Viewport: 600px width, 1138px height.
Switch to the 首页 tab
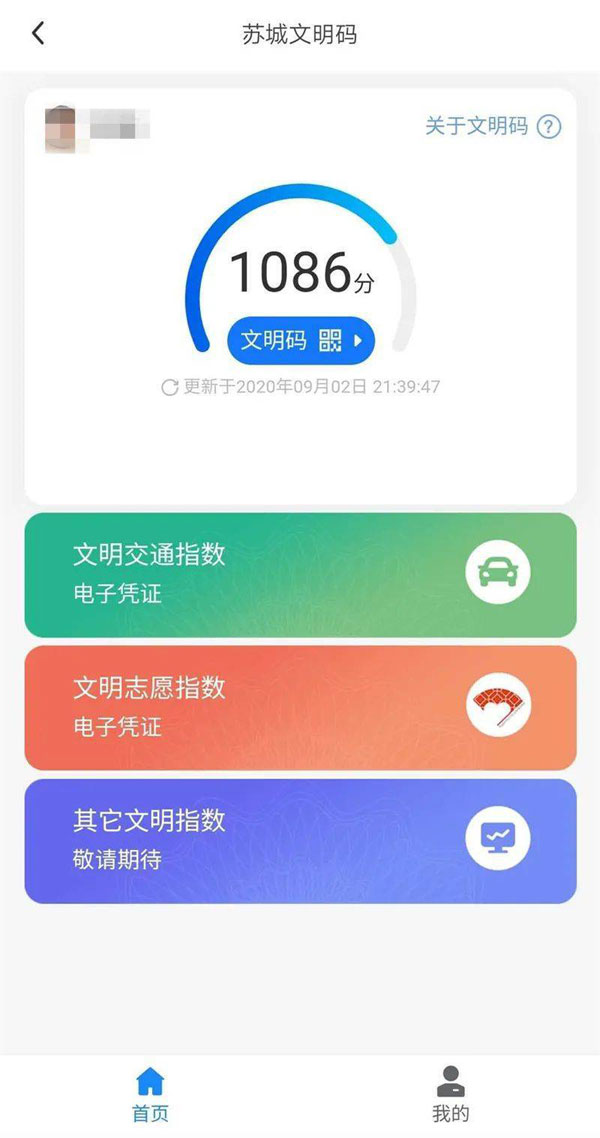pos(150,1094)
